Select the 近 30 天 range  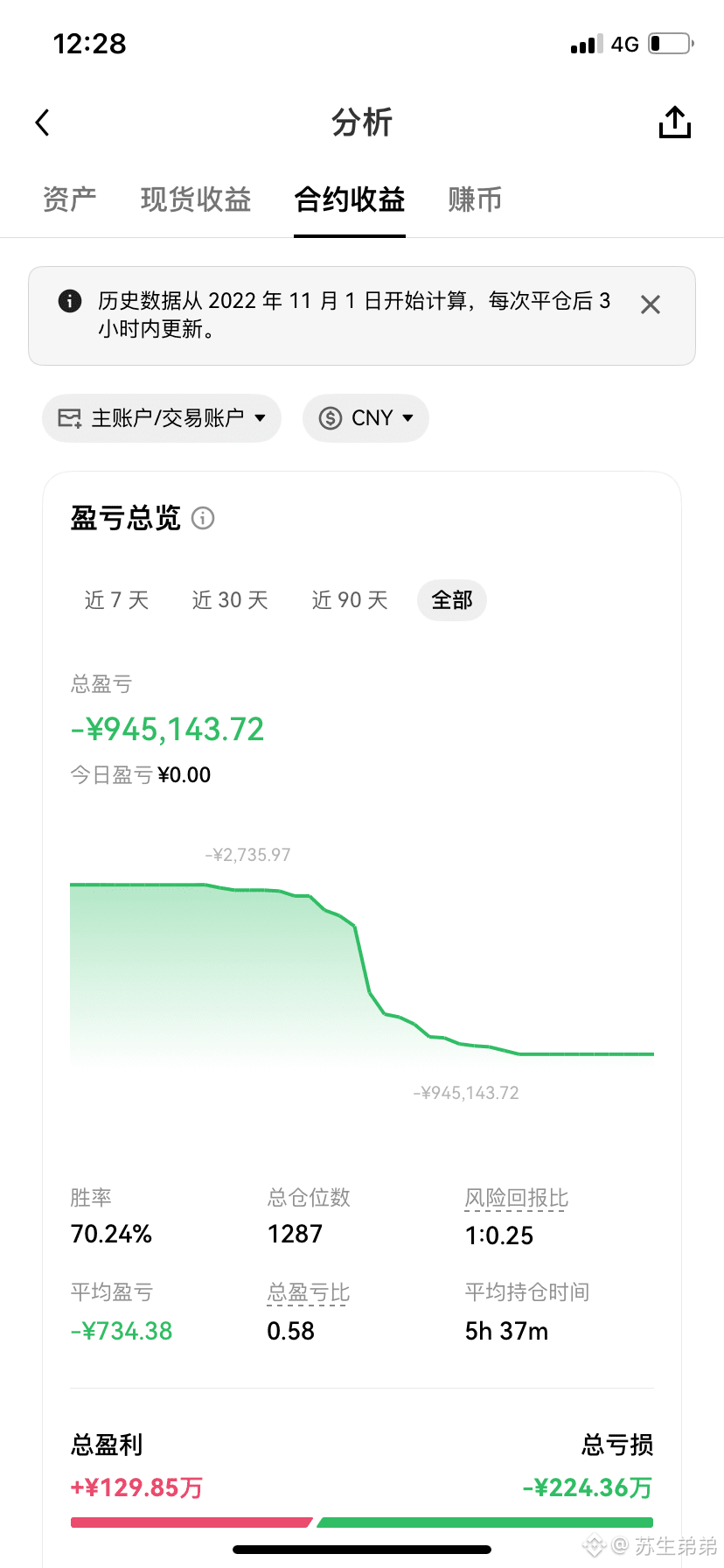pos(230,600)
